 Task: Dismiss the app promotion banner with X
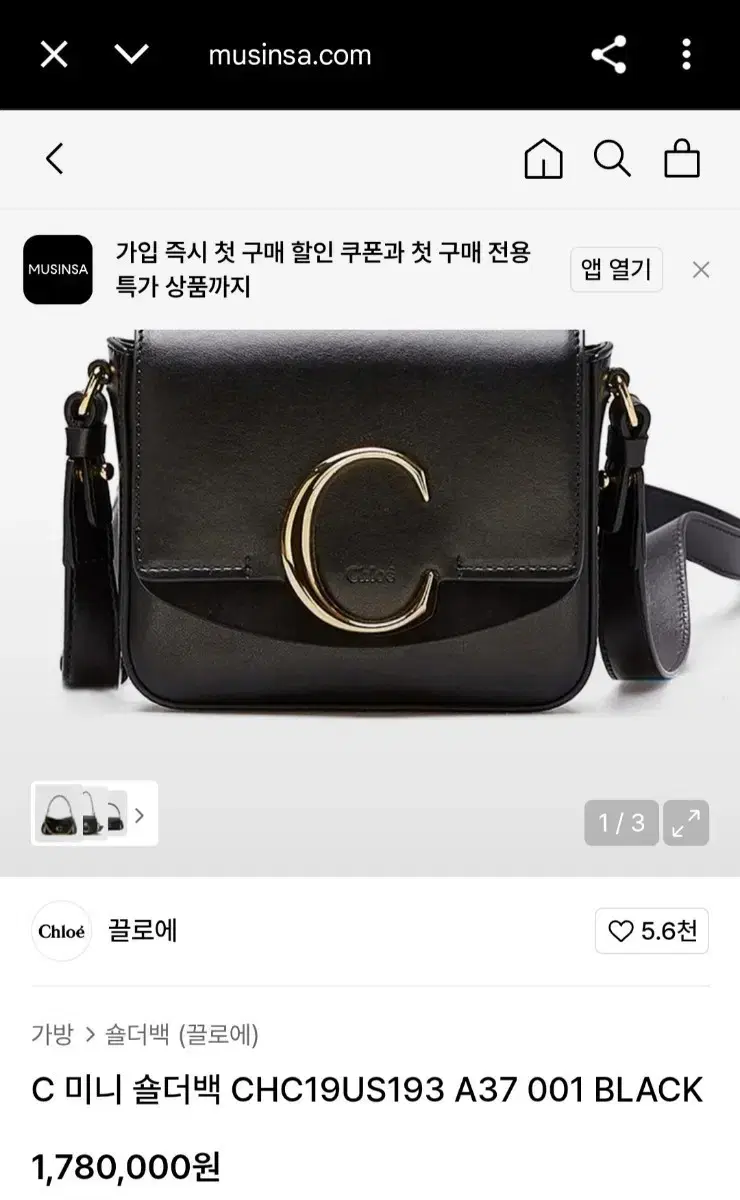701,270
